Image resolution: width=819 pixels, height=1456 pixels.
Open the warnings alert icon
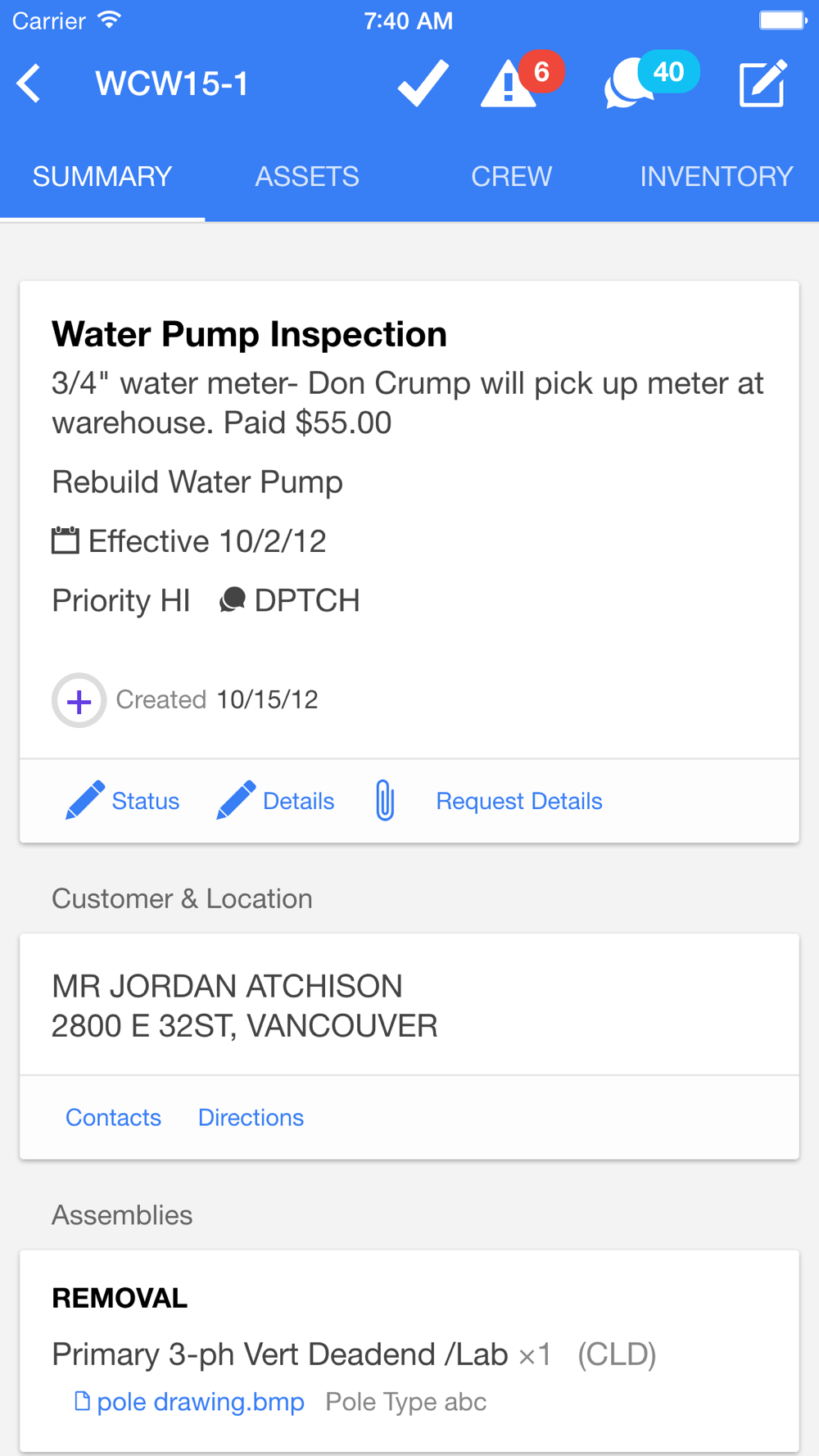(510, 84)
